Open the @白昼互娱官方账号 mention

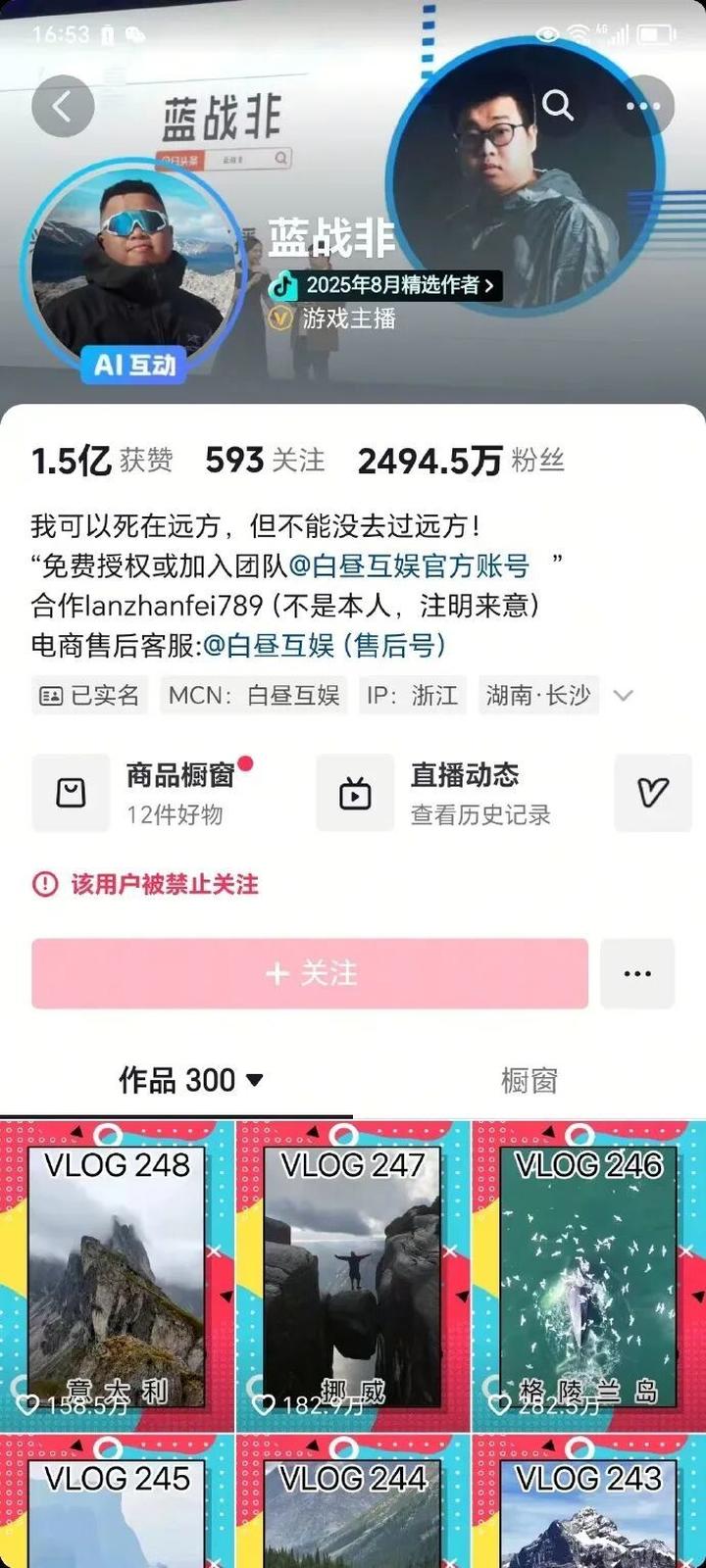(409, 565)
